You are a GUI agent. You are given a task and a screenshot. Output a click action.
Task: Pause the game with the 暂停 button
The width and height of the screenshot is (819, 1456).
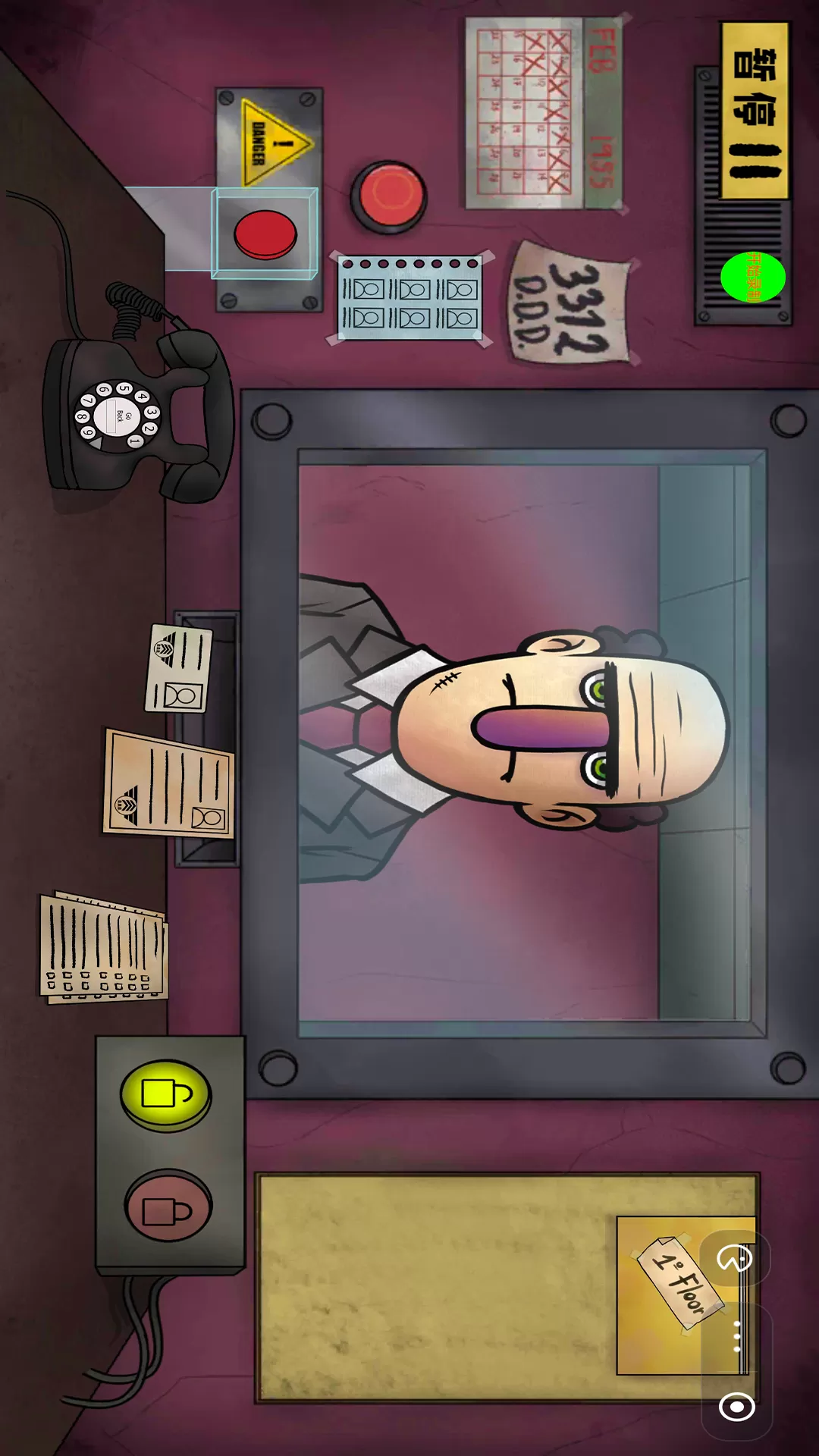755,111
